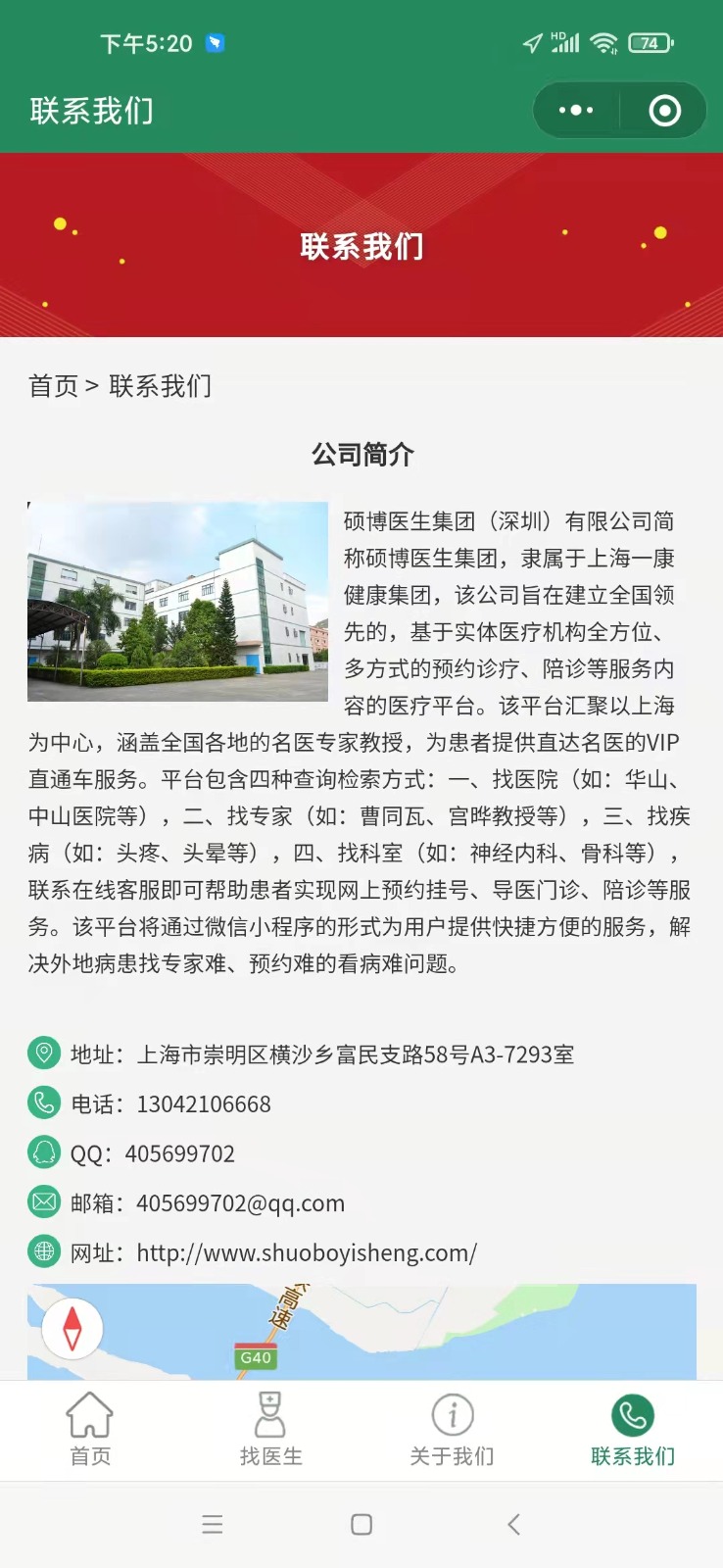Tap the system home button
Screen dimensions: 723x1568
click(x=361, y=1524)
